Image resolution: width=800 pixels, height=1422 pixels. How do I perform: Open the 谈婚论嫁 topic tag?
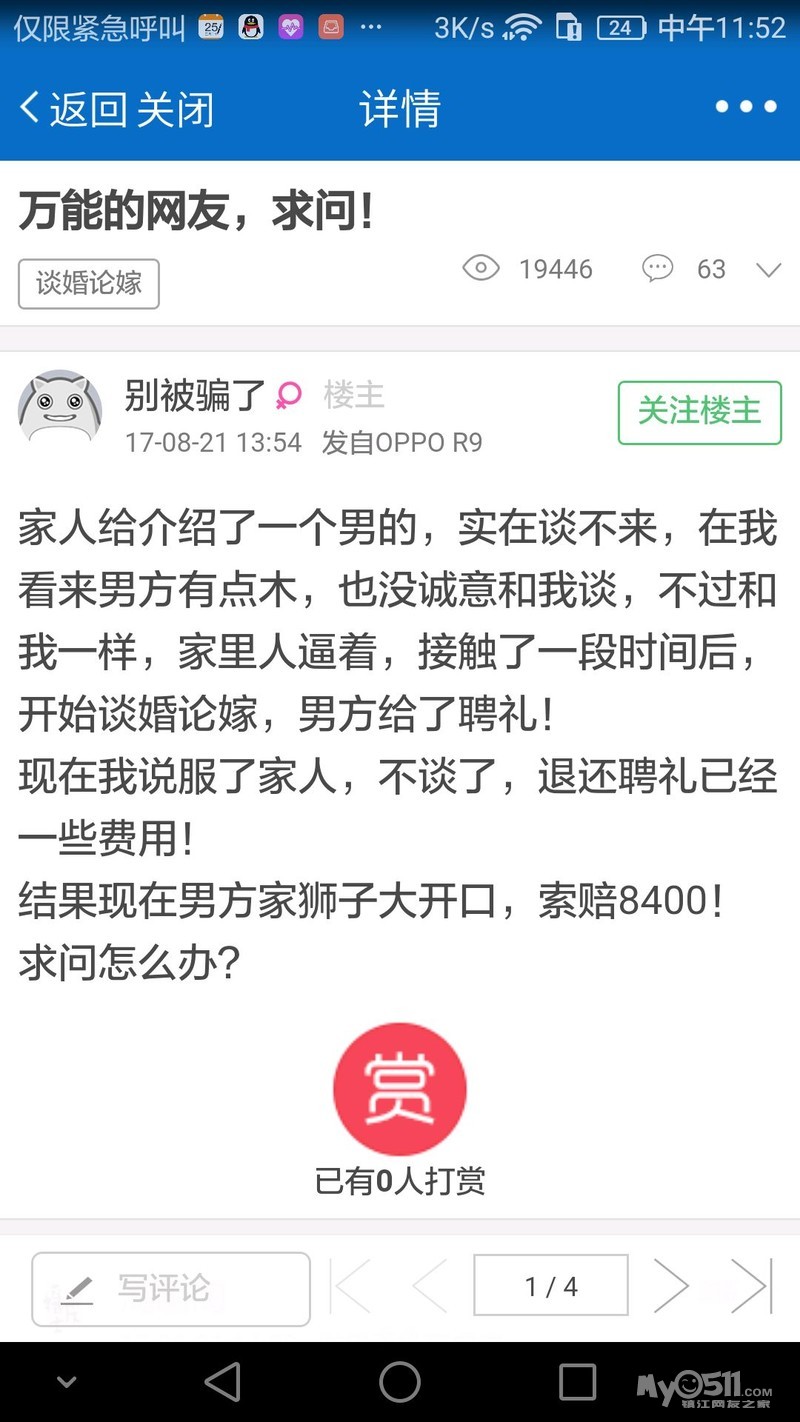point(89,284)
